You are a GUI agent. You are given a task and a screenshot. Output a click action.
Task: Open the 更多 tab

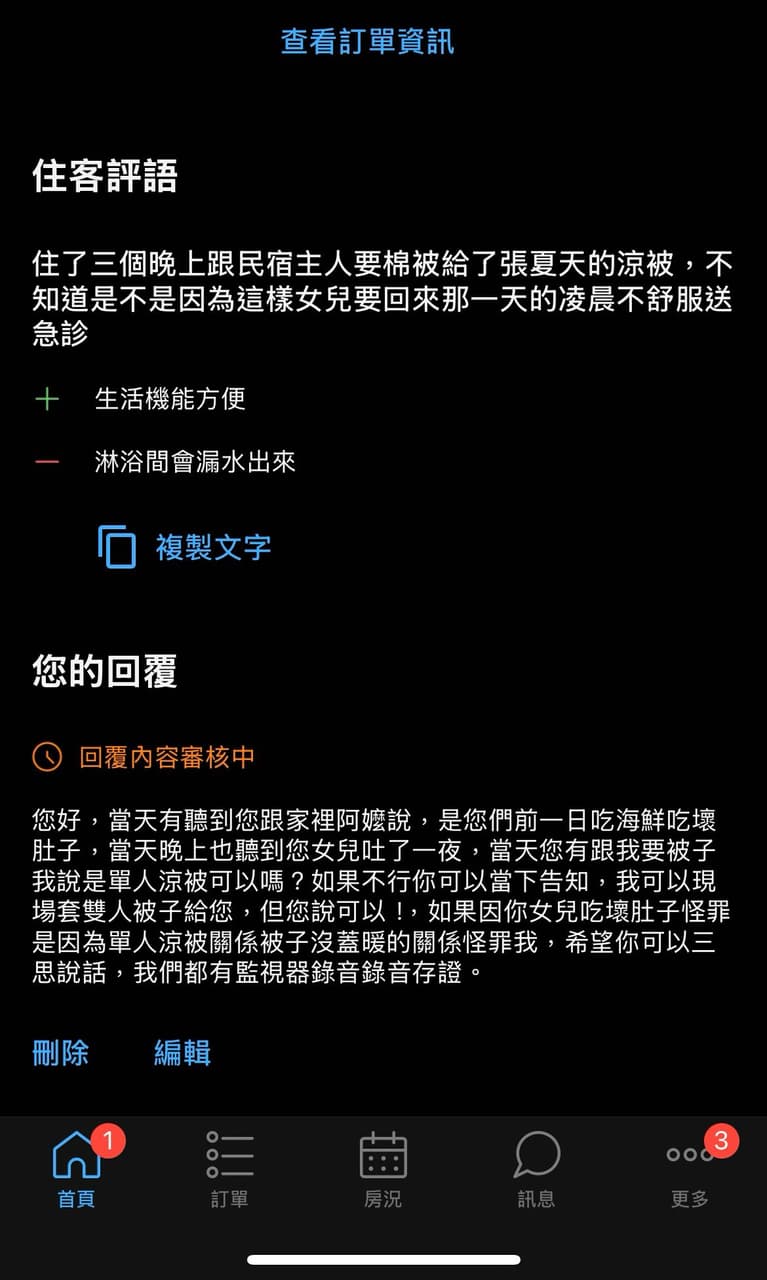[x=689, y=1170]
